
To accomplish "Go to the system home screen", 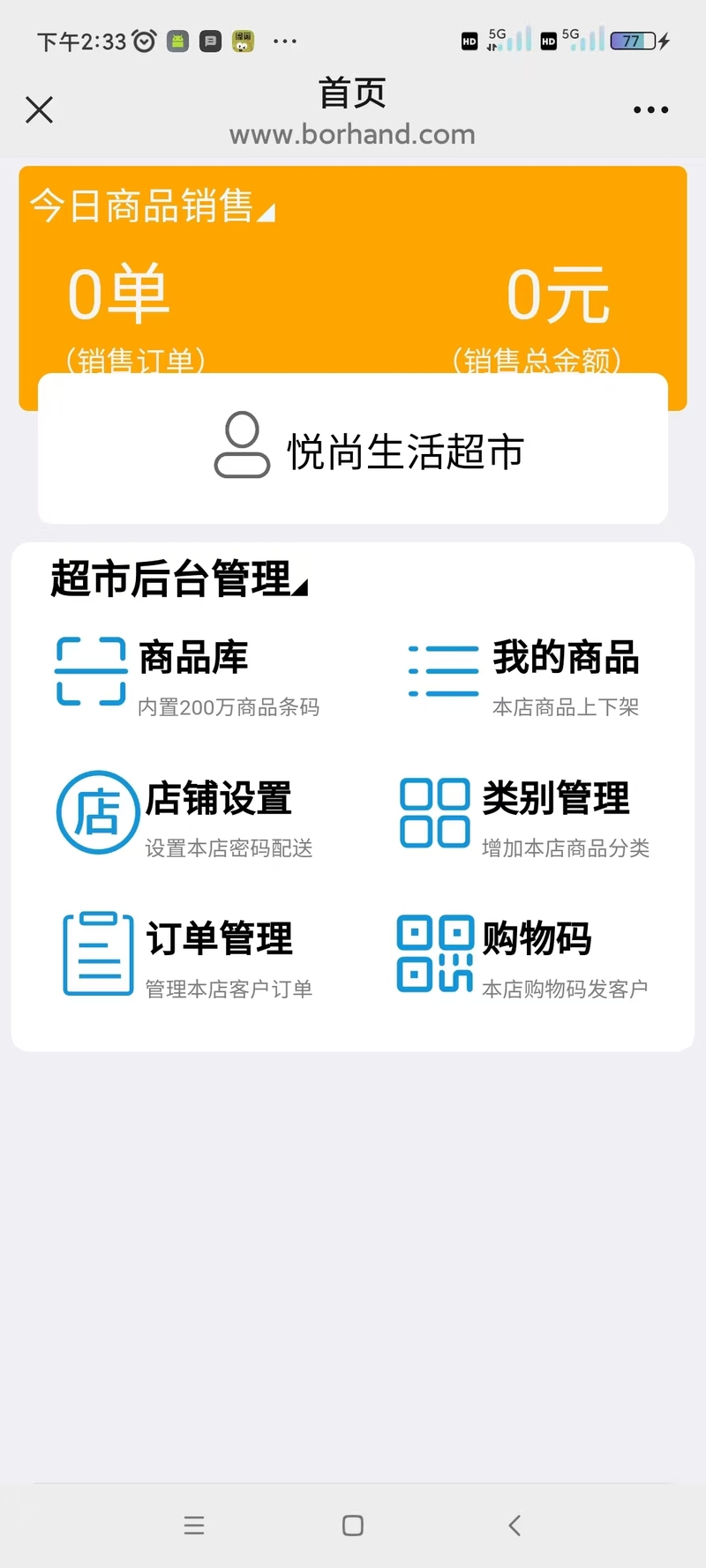I will [x=353, y=1526].
